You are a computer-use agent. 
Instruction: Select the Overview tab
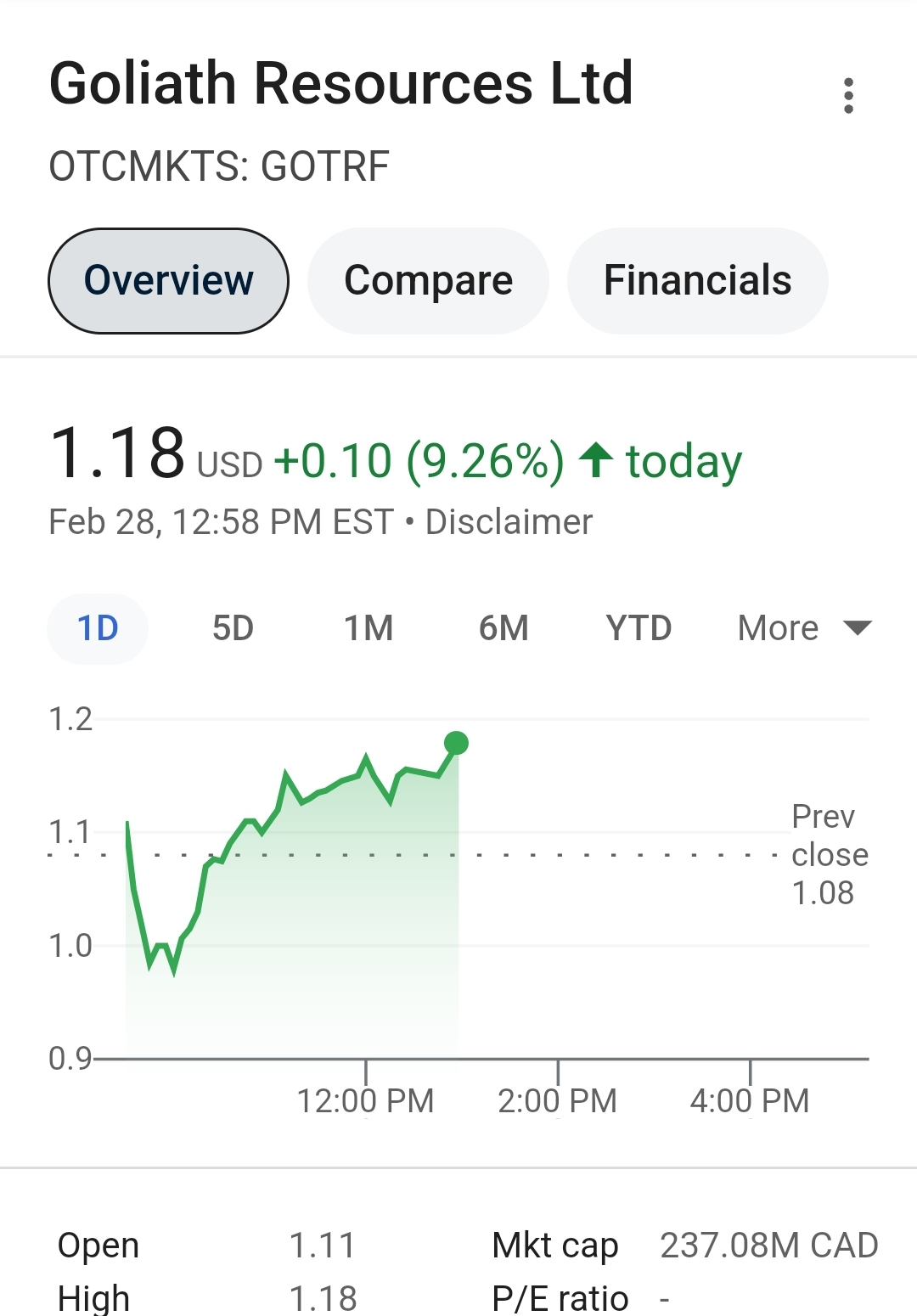(x=168, y=281)
